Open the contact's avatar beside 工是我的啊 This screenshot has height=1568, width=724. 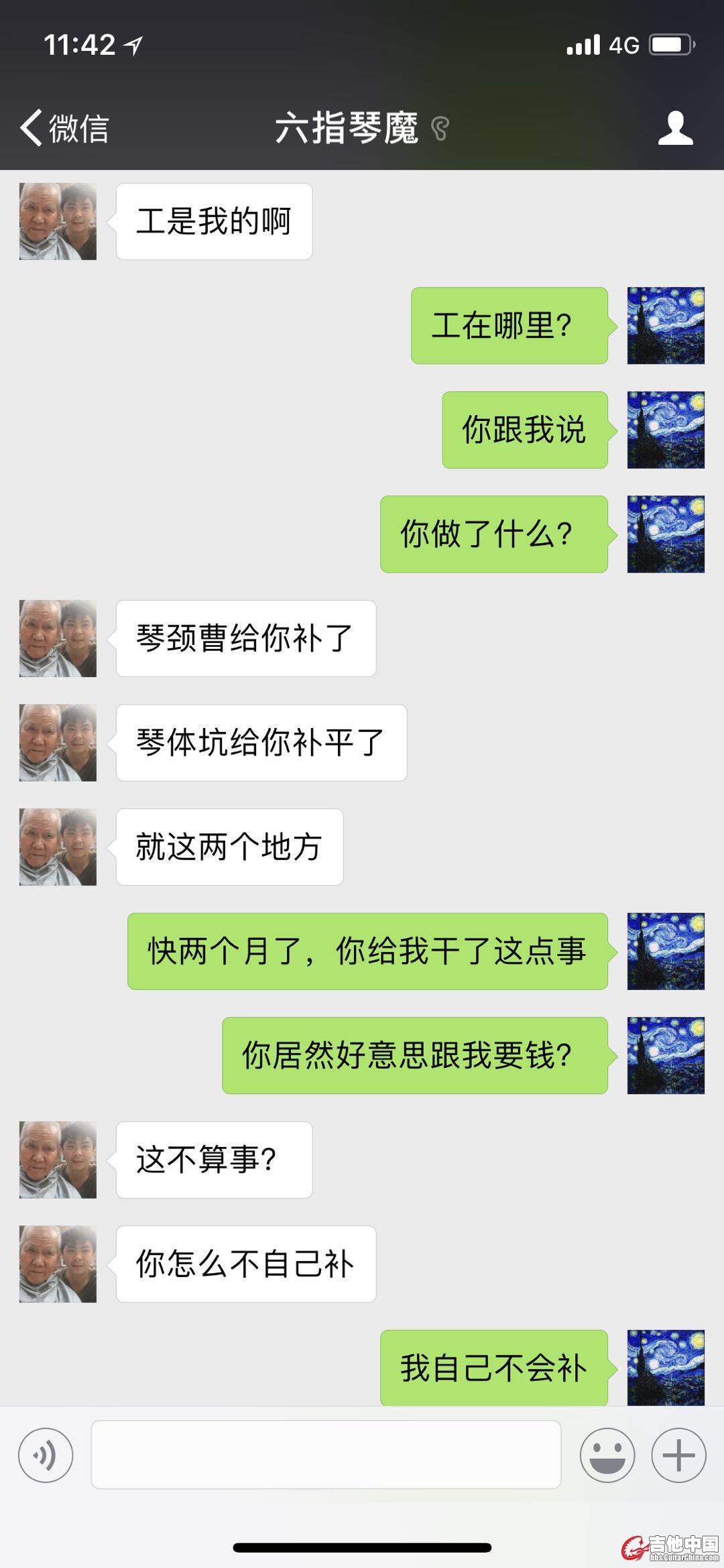point(58,221)
